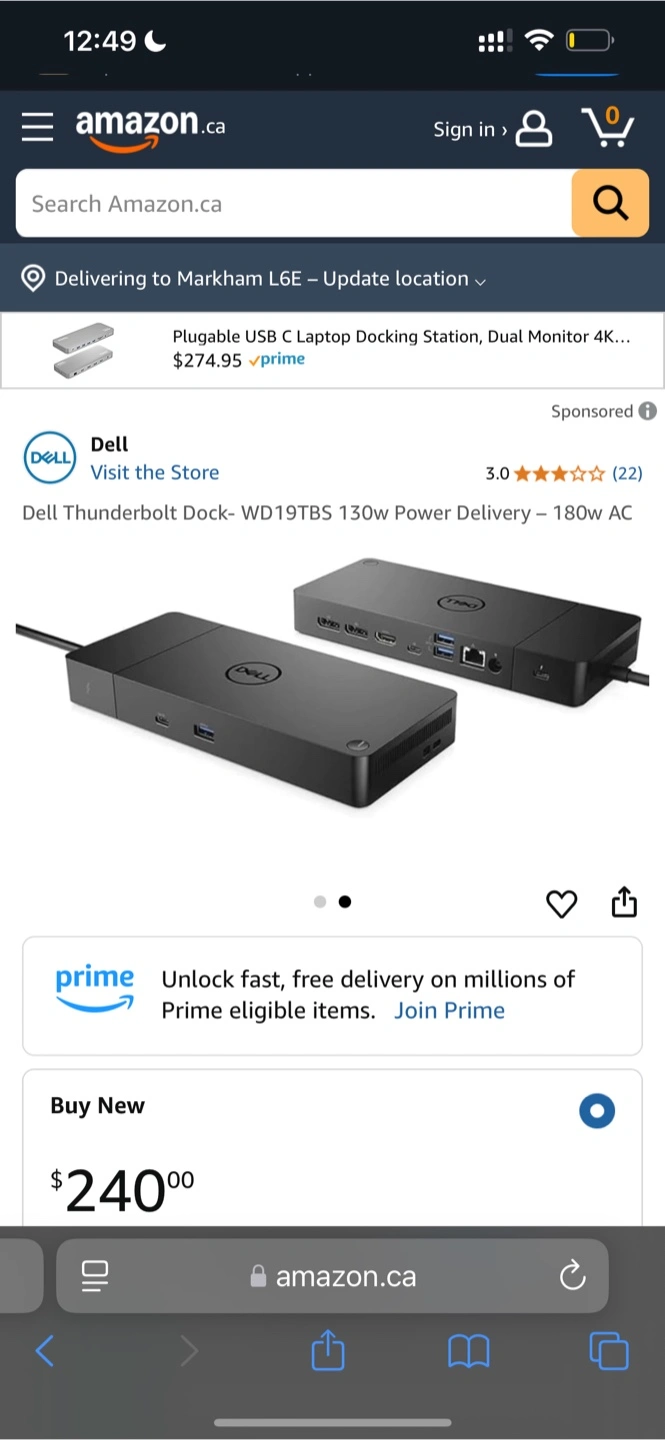The width and height of the screenshot is (665, 1440).
Task: View Sponsored ad info icon
Action: coord(648,411)
